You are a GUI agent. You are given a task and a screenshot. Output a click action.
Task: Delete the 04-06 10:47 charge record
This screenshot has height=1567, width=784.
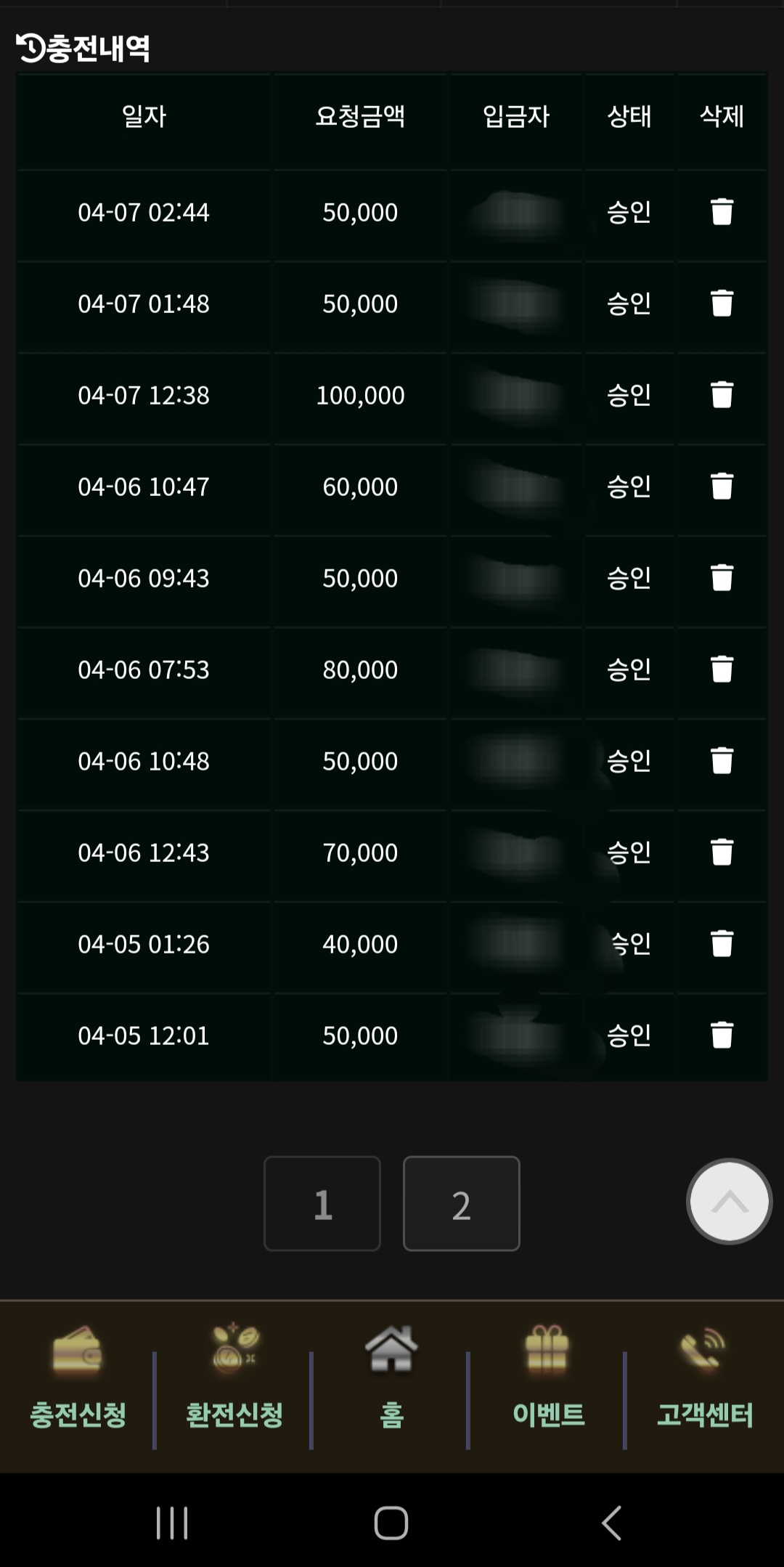pos(722,487)
